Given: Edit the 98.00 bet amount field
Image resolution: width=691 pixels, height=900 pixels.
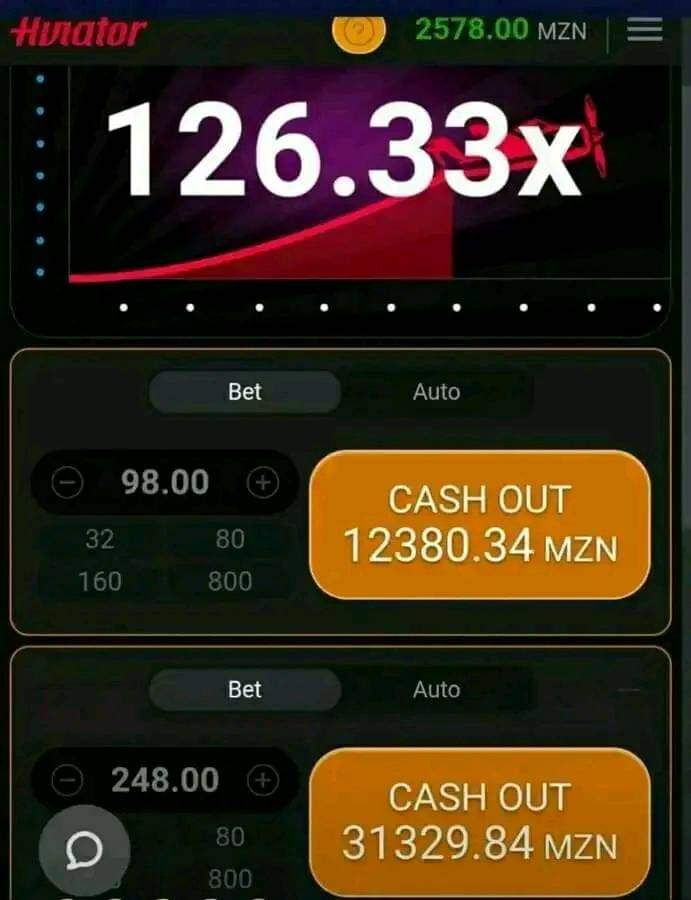Looking at the screenshot, I should (x=165, y=483).
